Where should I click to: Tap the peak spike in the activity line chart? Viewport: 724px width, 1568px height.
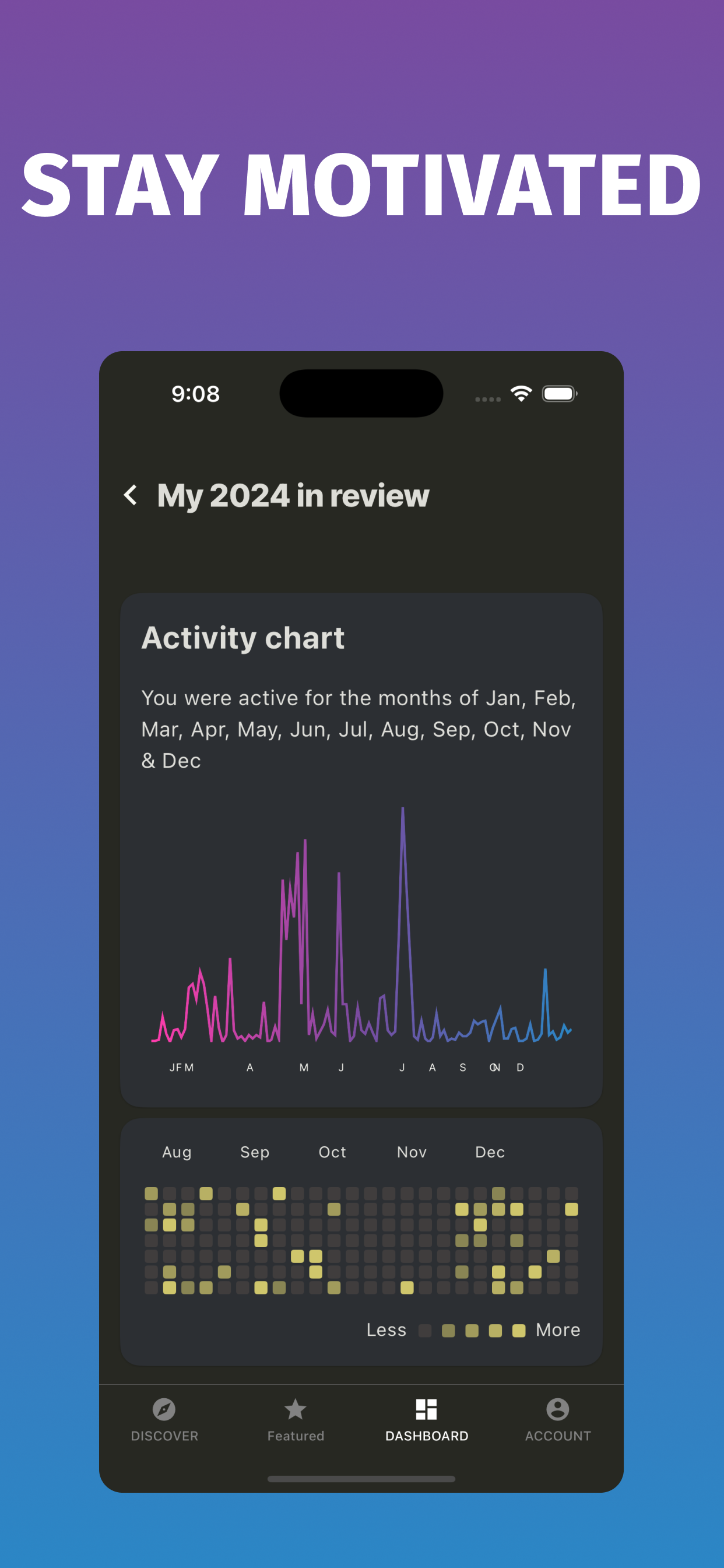pos(403,810)
